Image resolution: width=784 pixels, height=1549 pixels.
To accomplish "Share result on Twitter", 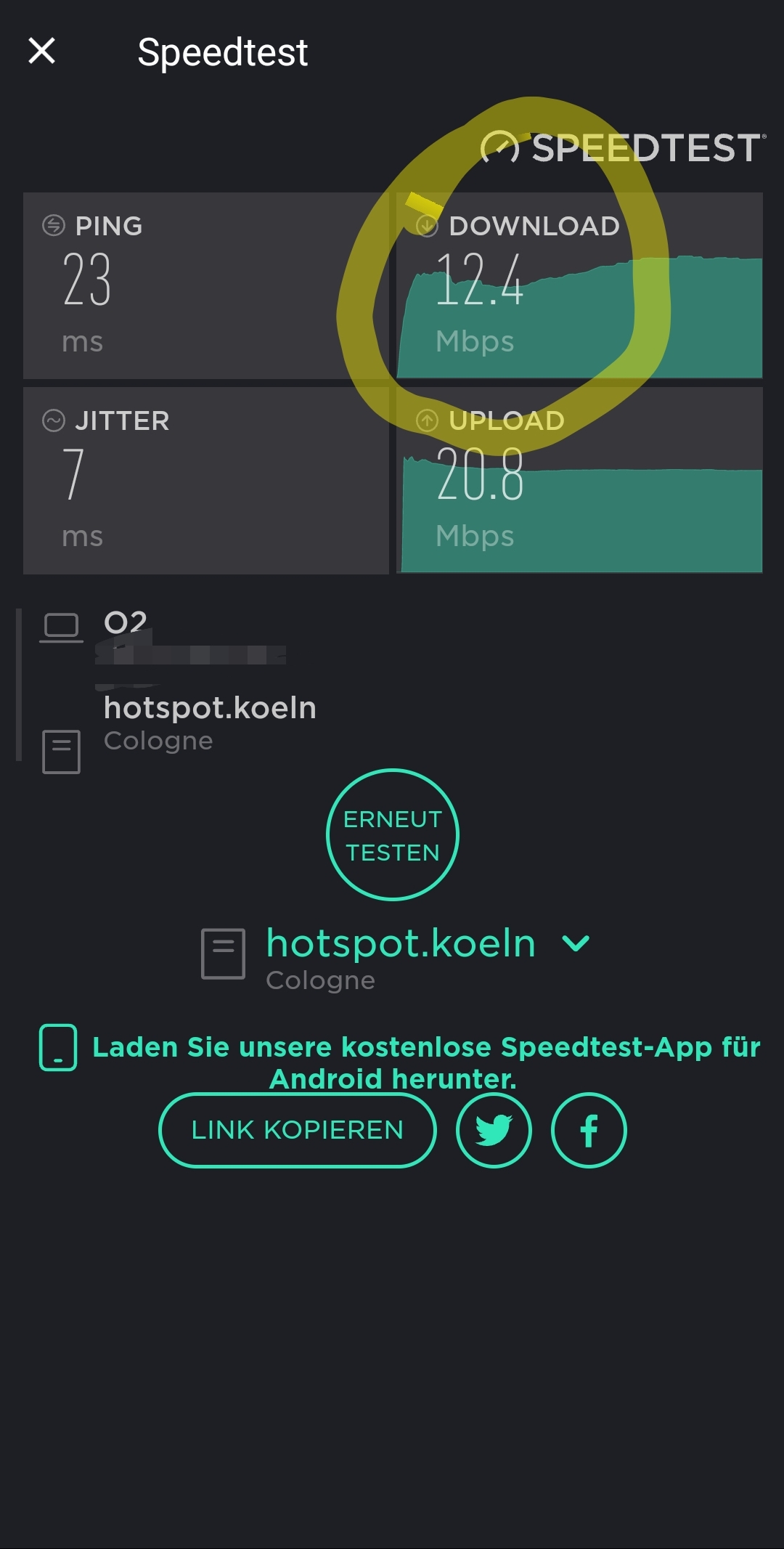I will point(494,1130).
